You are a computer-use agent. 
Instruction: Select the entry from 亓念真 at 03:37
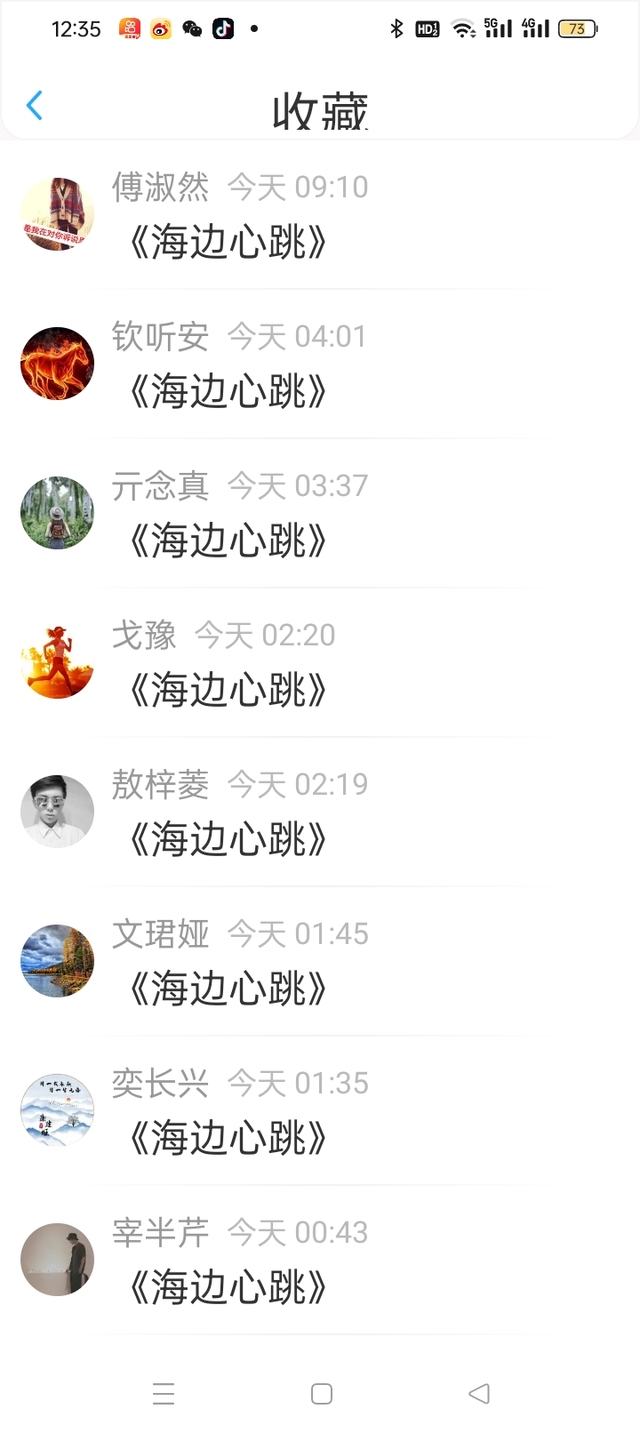click(228, 541)
